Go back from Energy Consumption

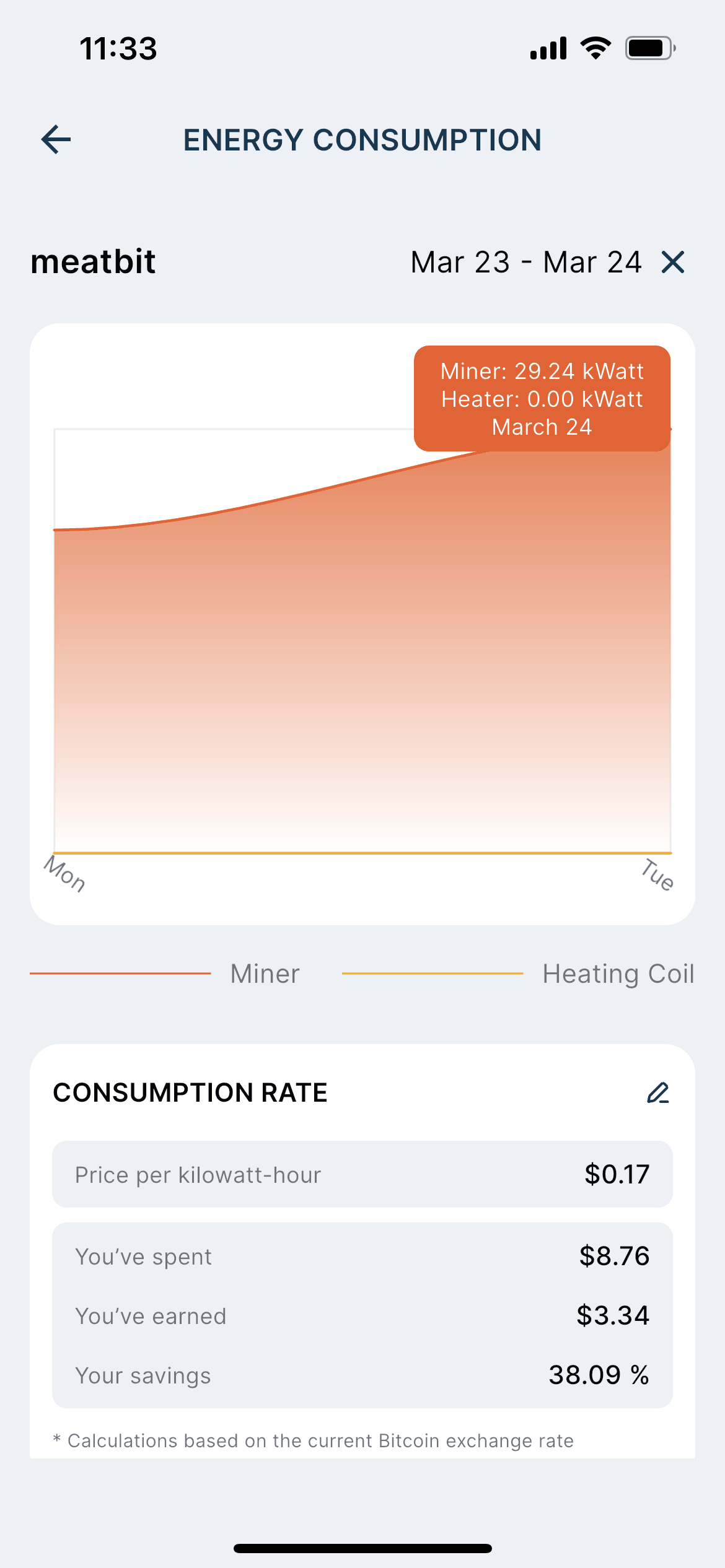(x=56, y=139)
